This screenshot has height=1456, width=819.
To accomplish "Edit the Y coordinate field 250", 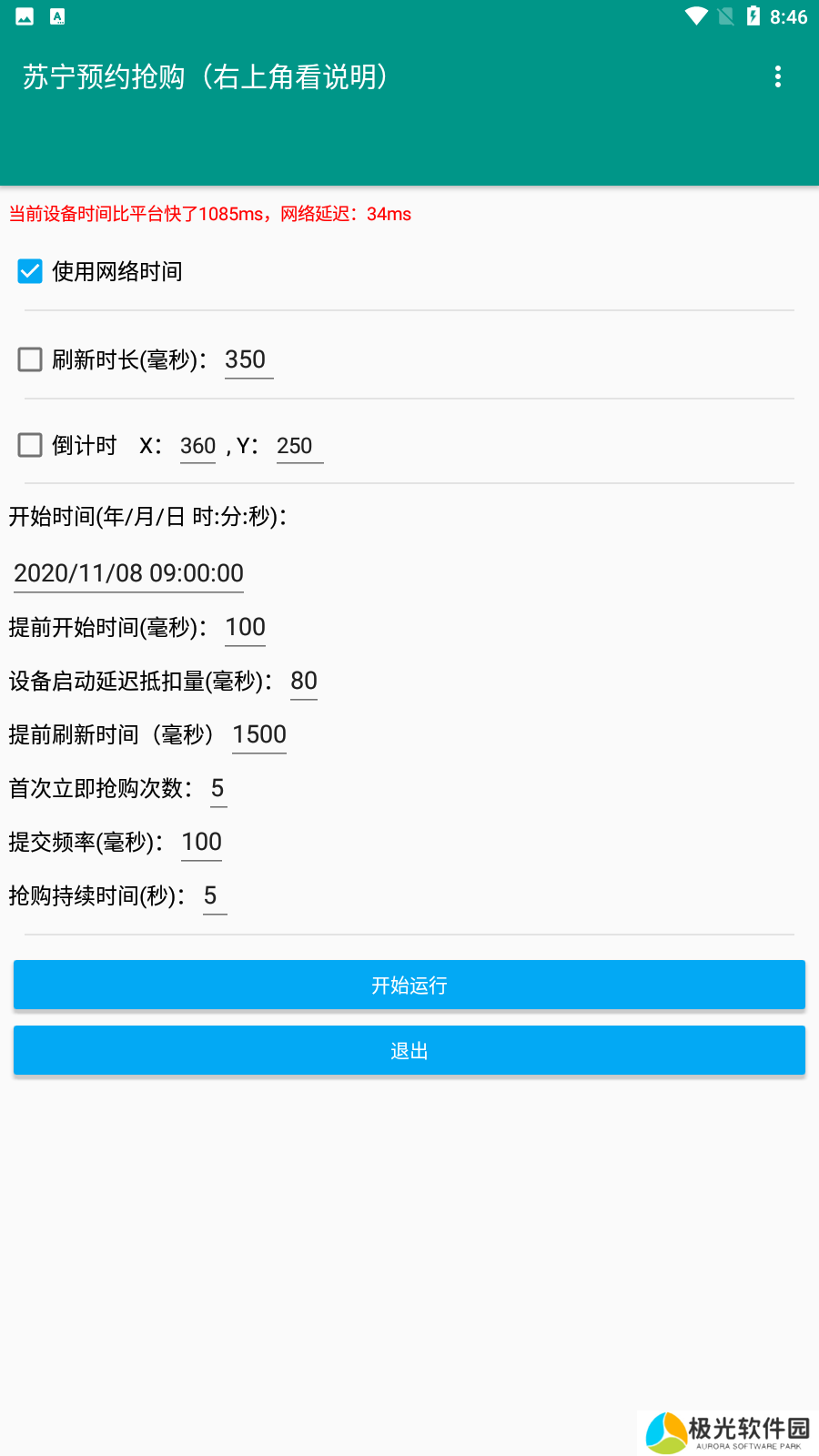I will [298, 446].
